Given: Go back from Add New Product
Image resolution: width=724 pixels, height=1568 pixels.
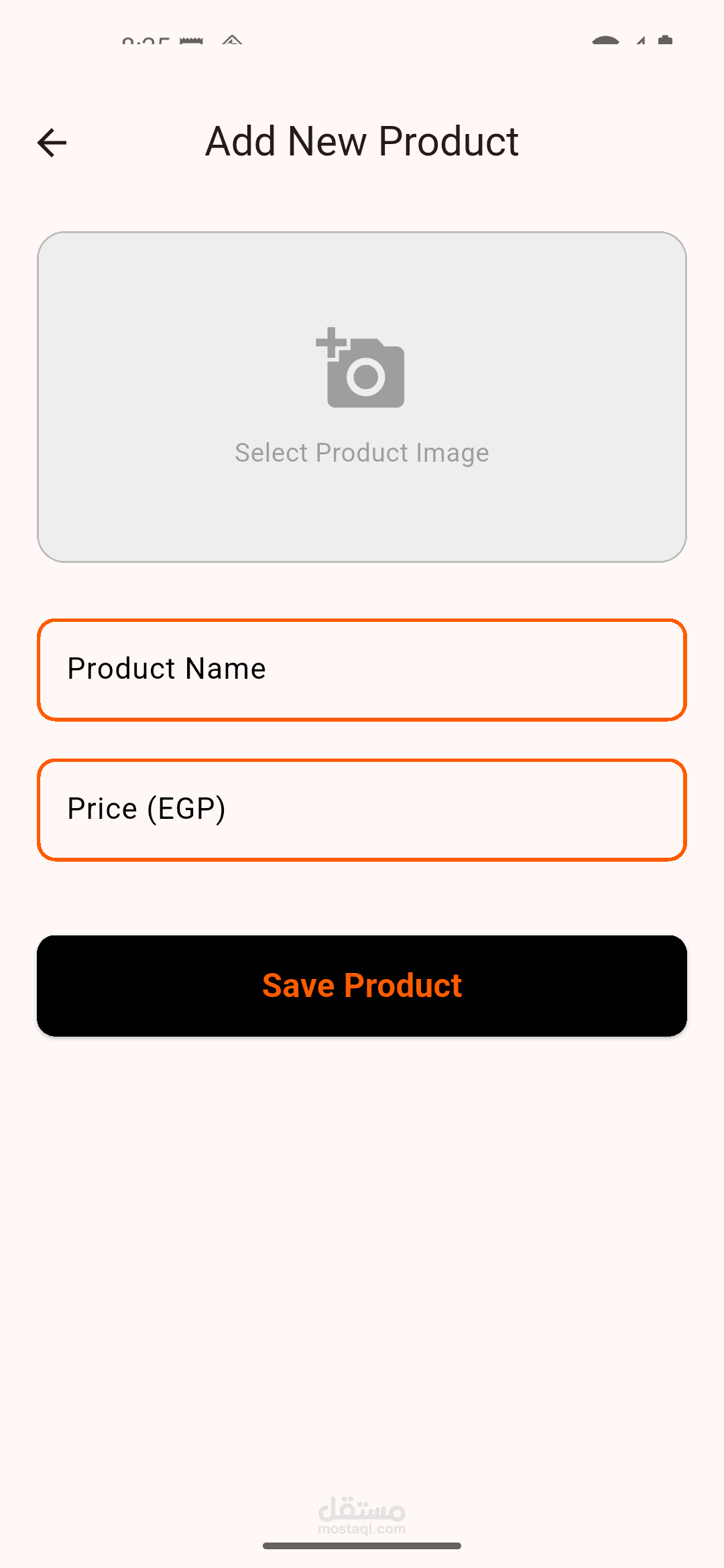Looking at the screenshot, I should pos(52,142).
